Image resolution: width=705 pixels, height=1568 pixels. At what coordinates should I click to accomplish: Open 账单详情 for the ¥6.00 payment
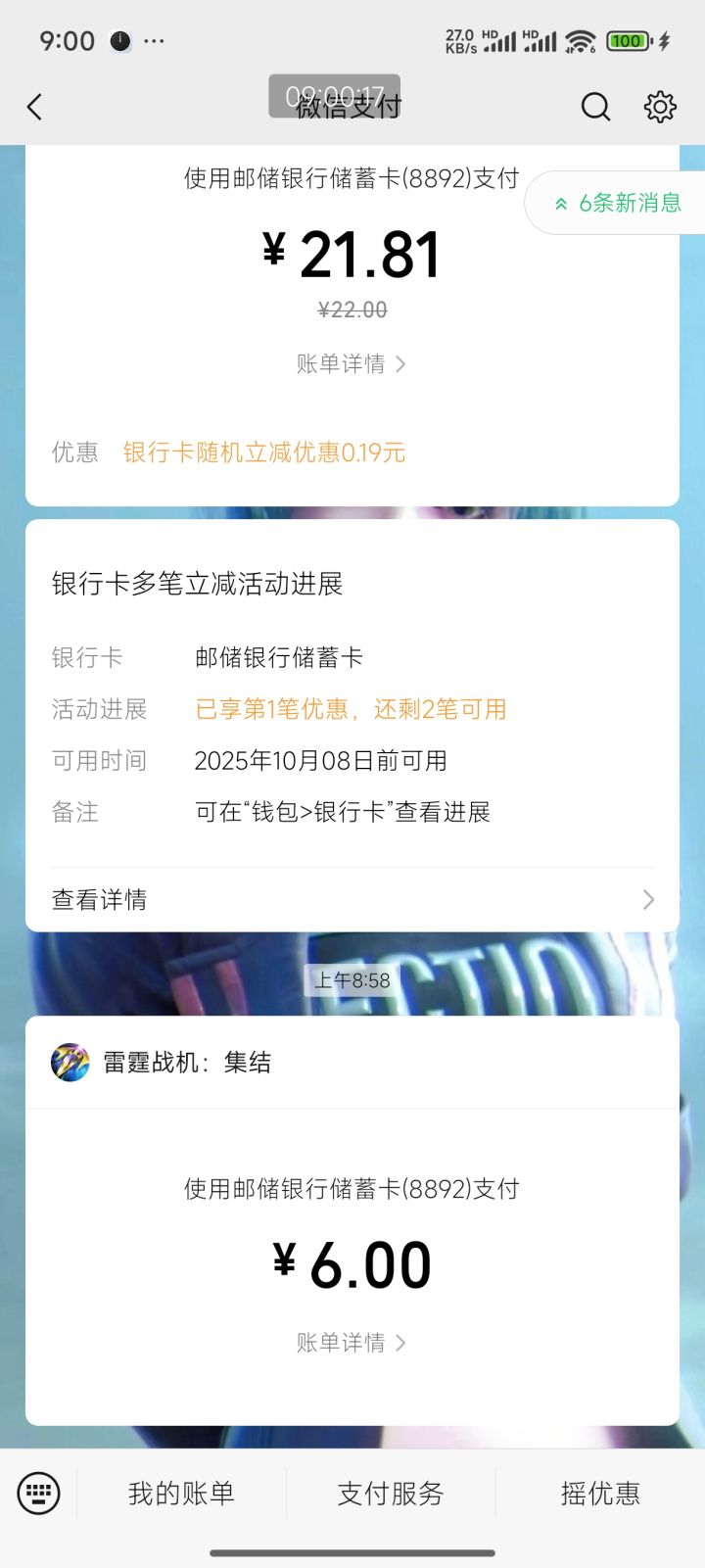tap(343, 1342)
